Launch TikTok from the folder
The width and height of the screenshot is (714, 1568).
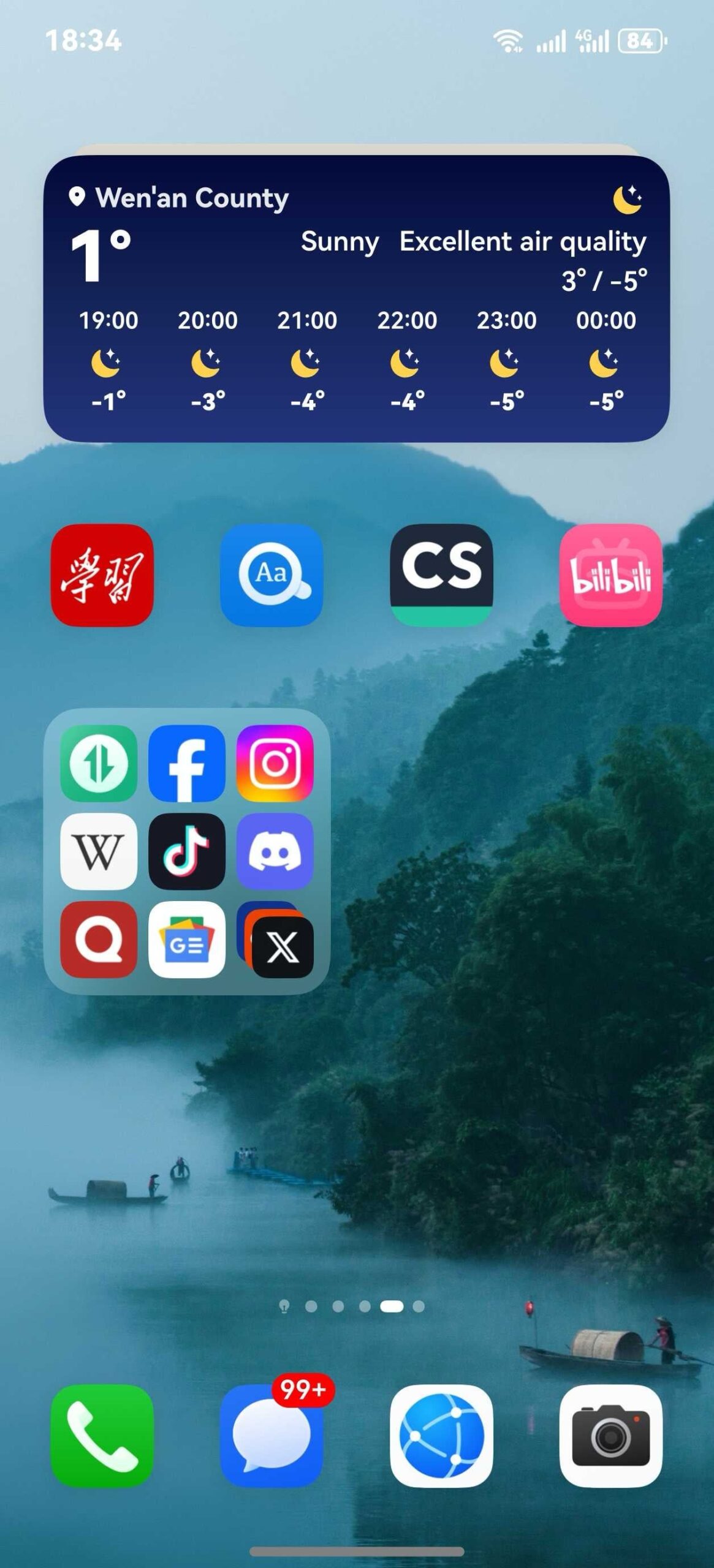pyautogui.click(x=187, y=851)
